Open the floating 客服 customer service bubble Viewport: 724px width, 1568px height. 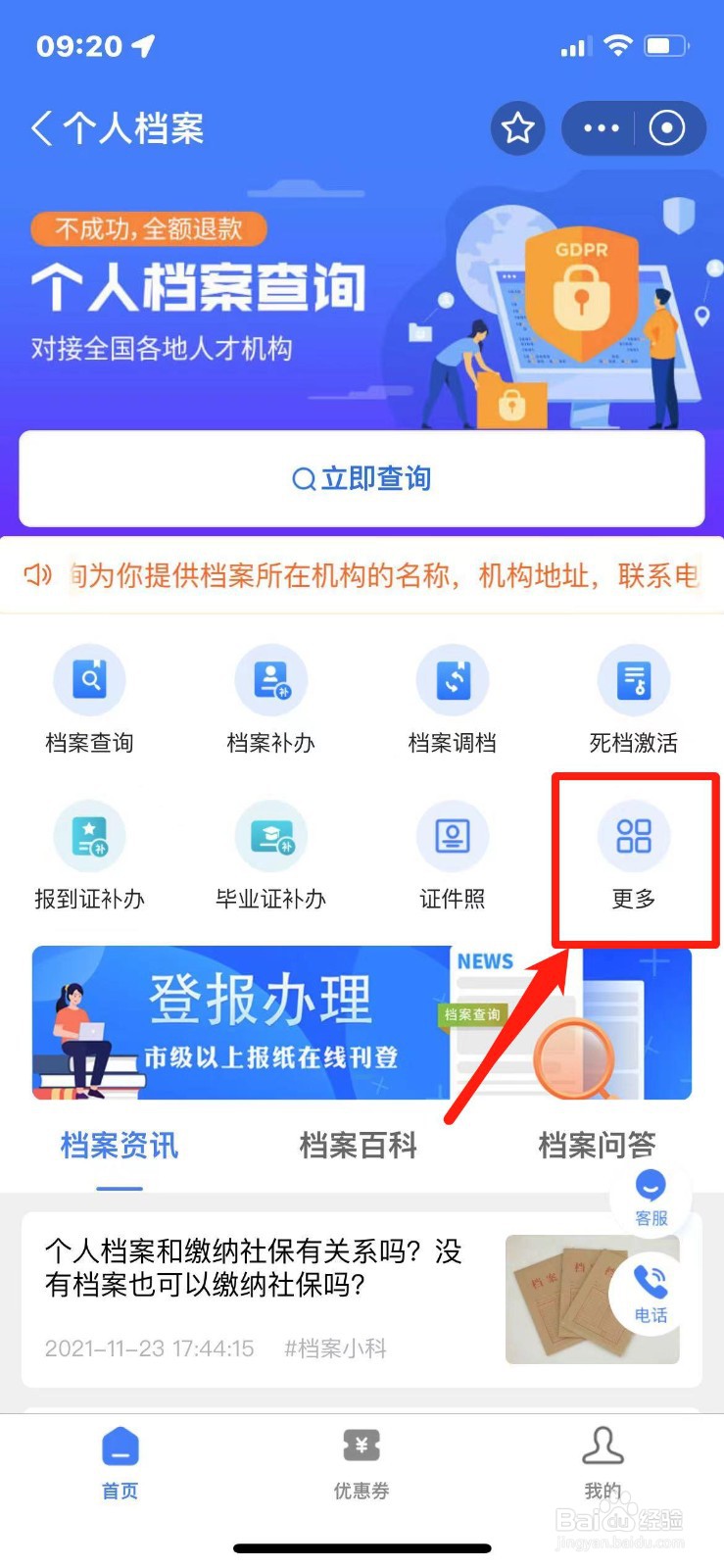pos(652,1196)
